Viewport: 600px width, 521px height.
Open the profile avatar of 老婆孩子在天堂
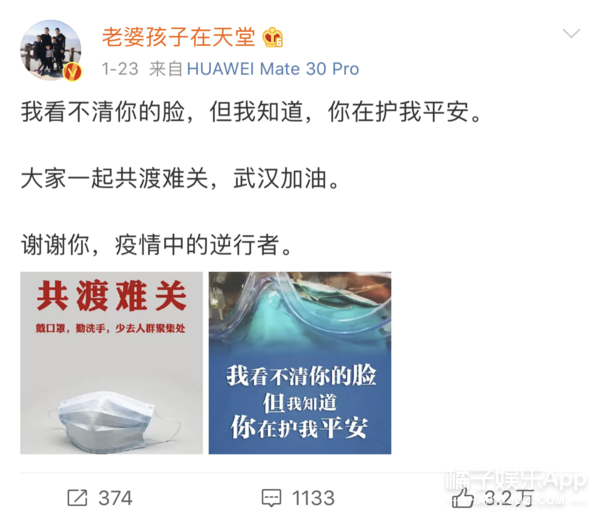point(51,50)
